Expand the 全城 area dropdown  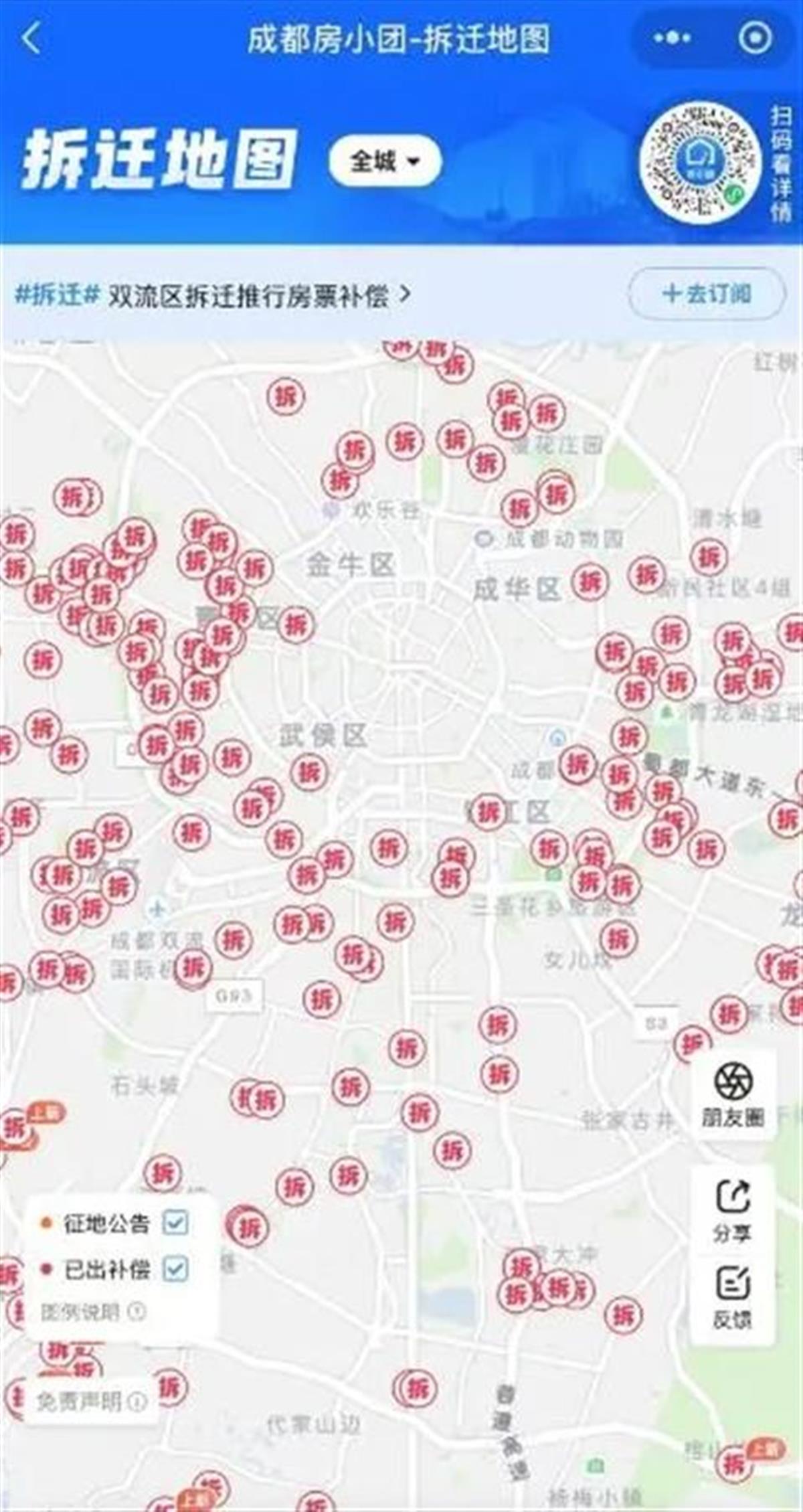click(x=385, y=161)
